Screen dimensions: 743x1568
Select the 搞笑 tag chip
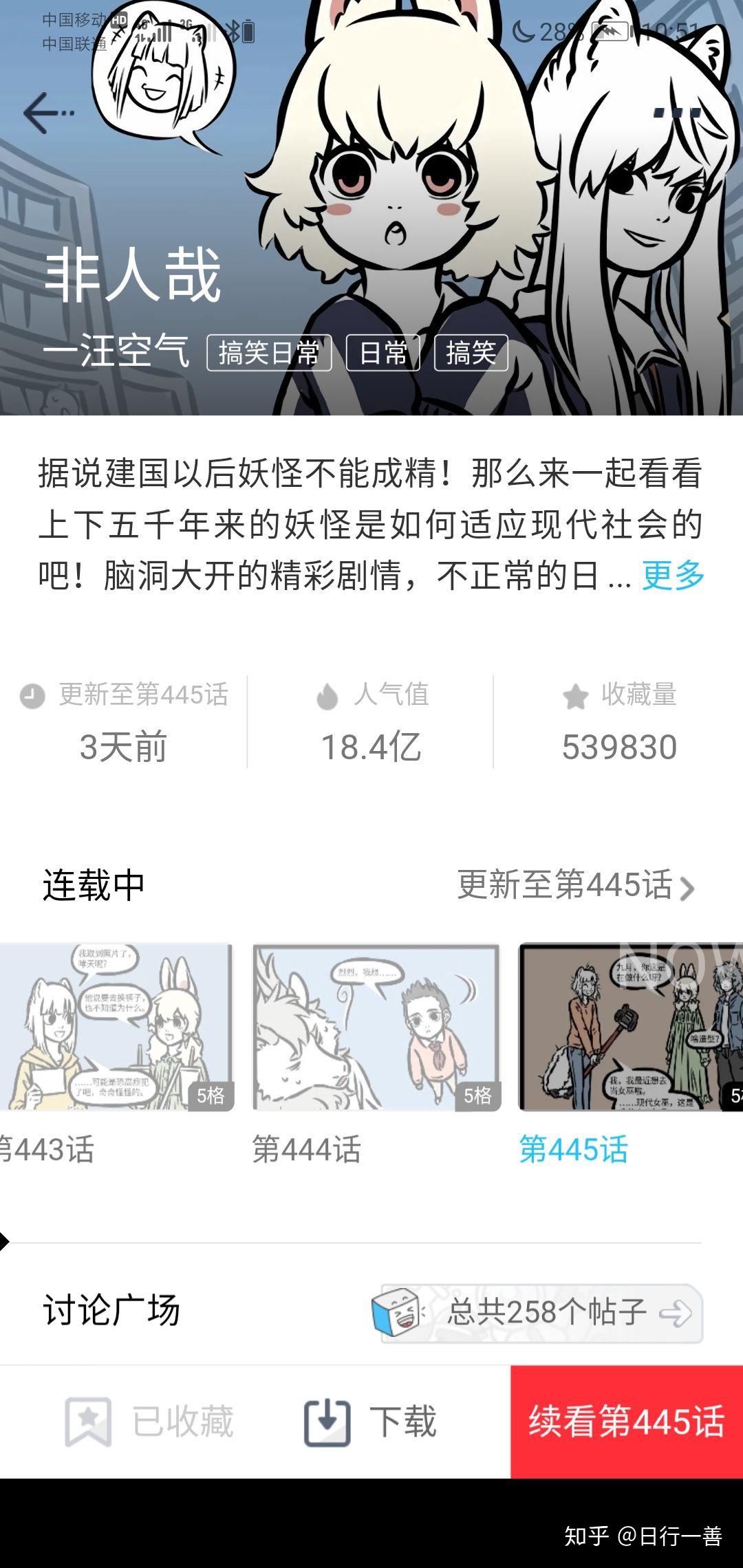(471, 353)
